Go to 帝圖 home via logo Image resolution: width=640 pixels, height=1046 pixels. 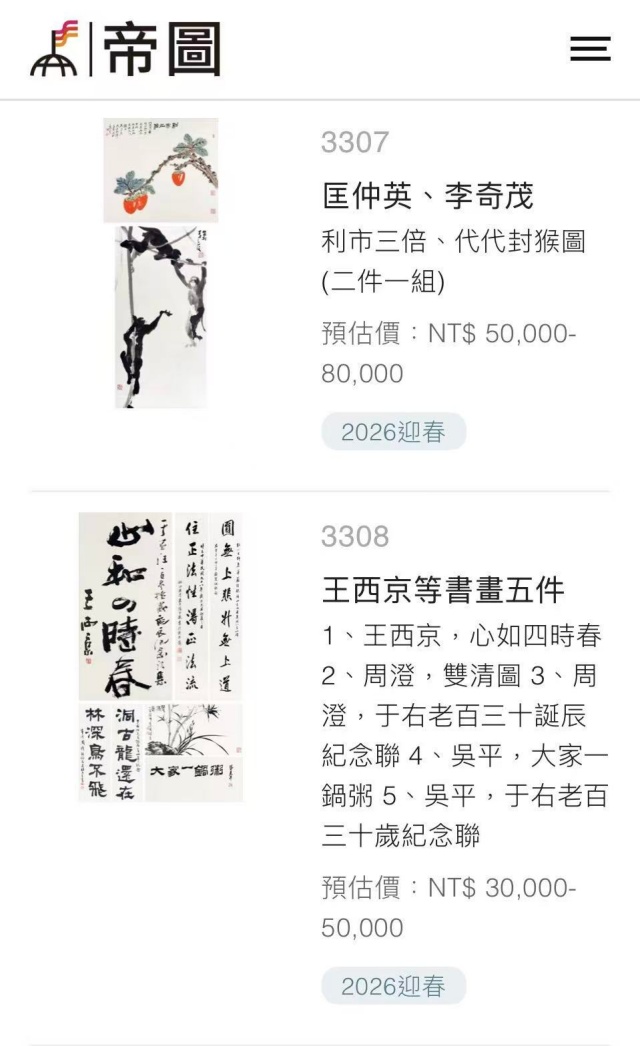(x=126, y=50)
